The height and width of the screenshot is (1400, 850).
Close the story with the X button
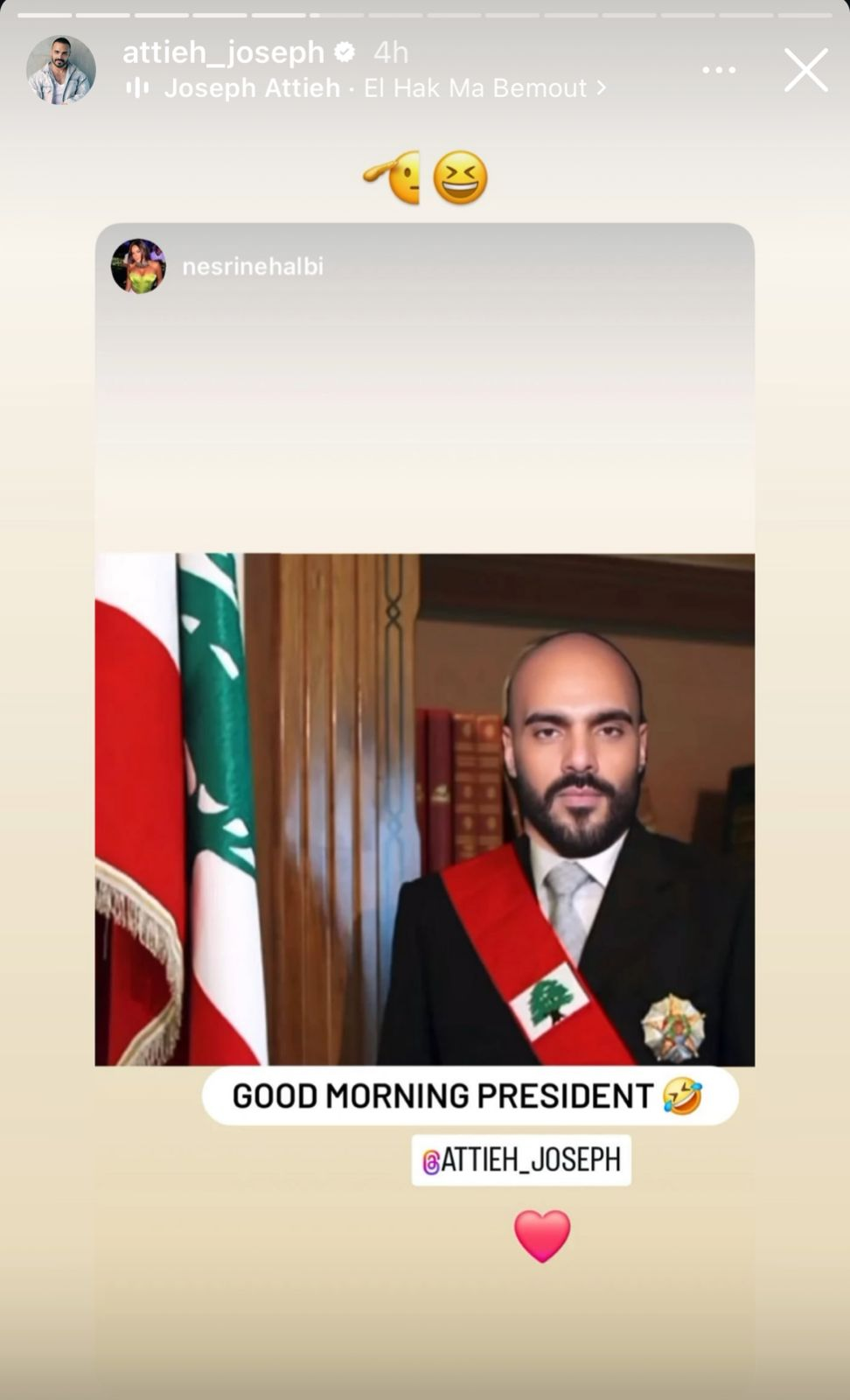click(x=805, y=71)
